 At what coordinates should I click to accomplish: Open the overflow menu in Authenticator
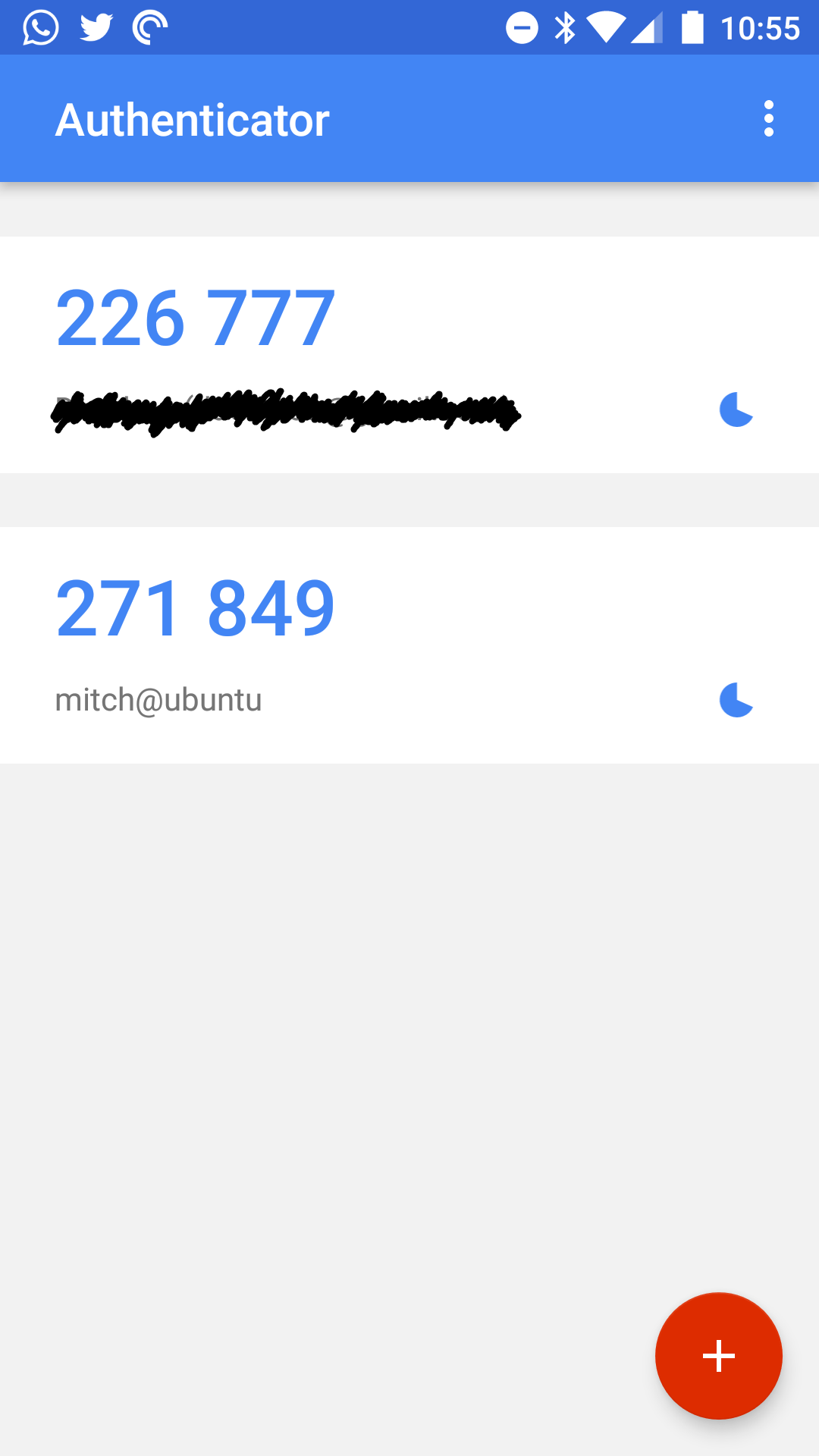[769, 119]
